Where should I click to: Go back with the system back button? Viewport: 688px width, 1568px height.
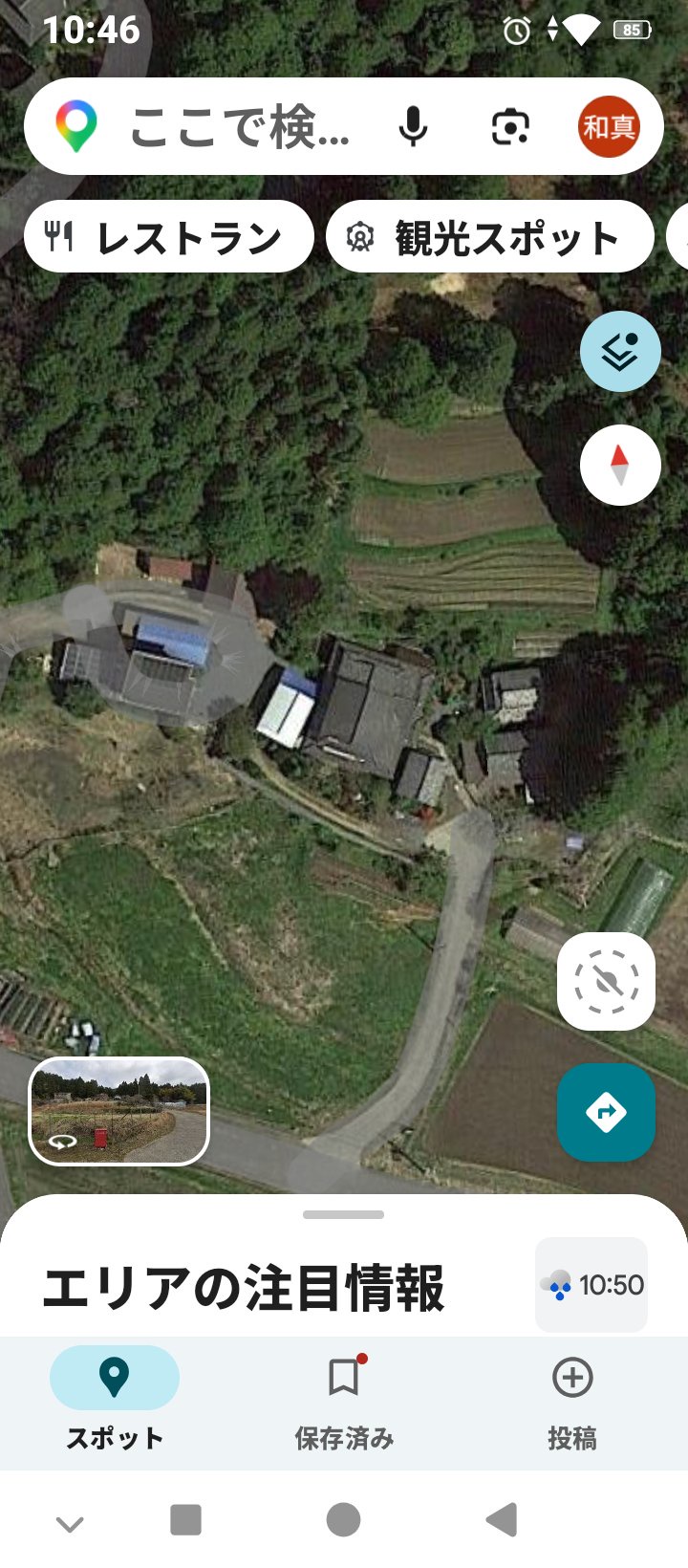[503, 1519]
